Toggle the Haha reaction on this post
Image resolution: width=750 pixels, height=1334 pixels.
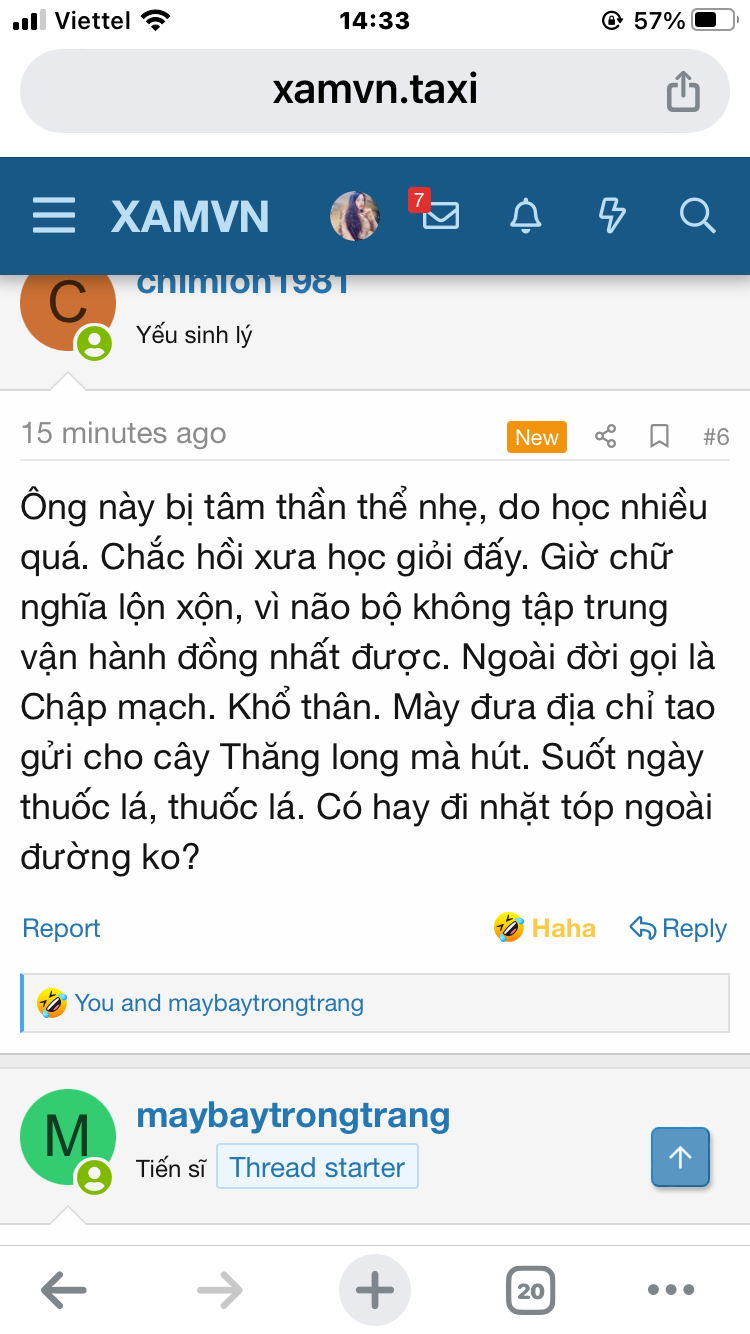click(x=546, y=928)
